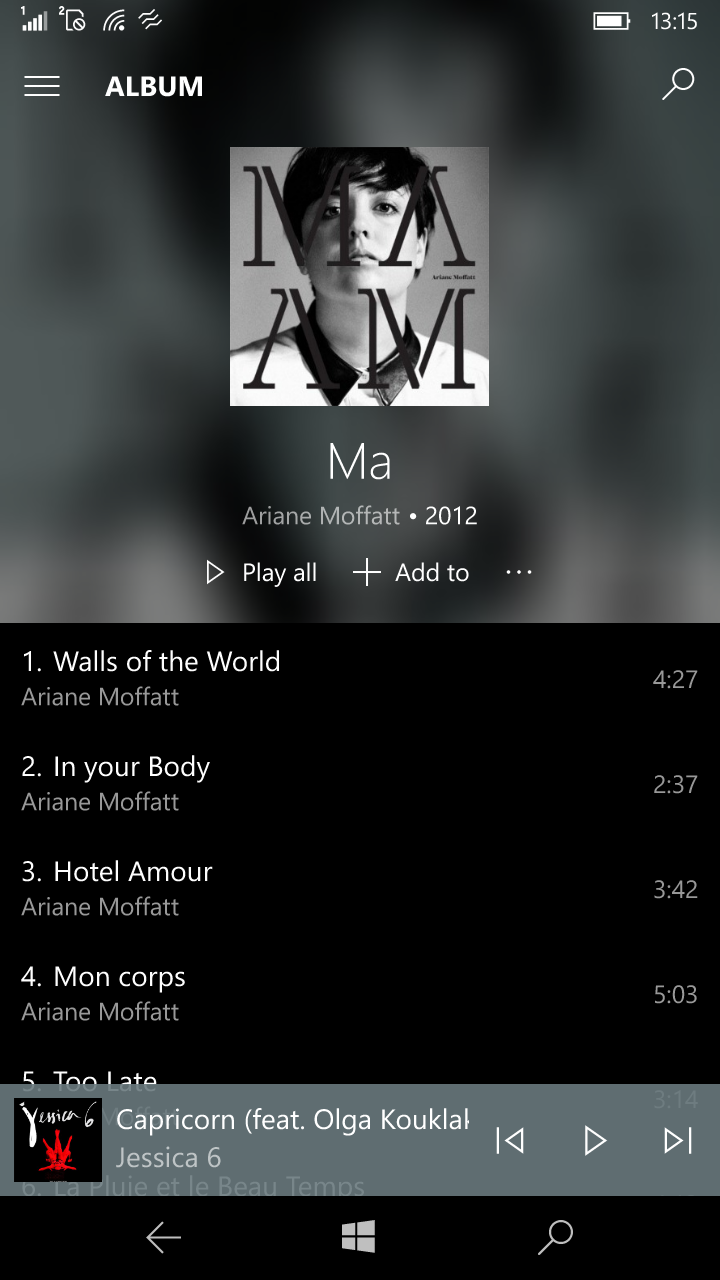720x1280 pixels.
Task: Play all tracks of the album
Action: (261, 573)
